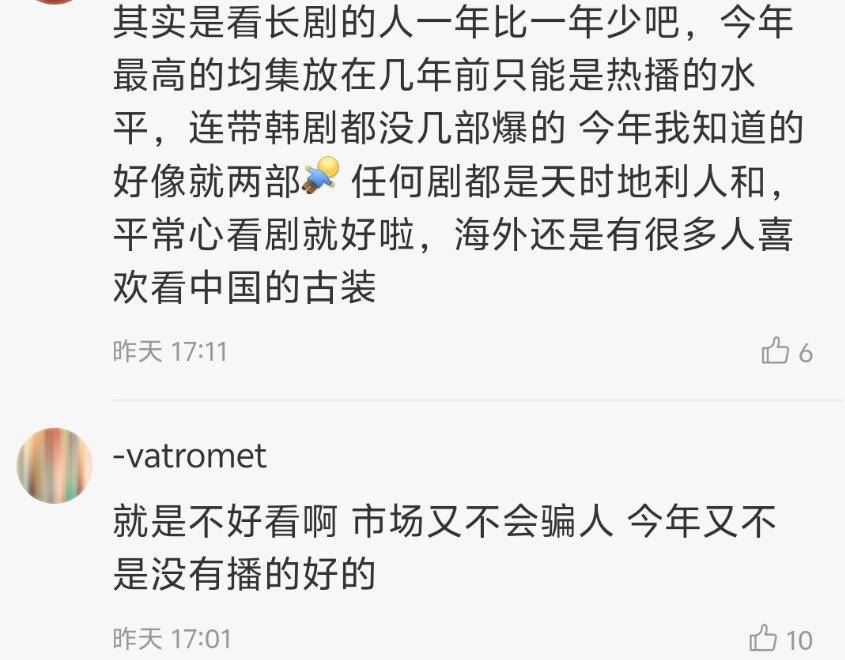Like -vatromet's comment
The image size is (845, 660).
pyautogui.click(x=764, y=637)
